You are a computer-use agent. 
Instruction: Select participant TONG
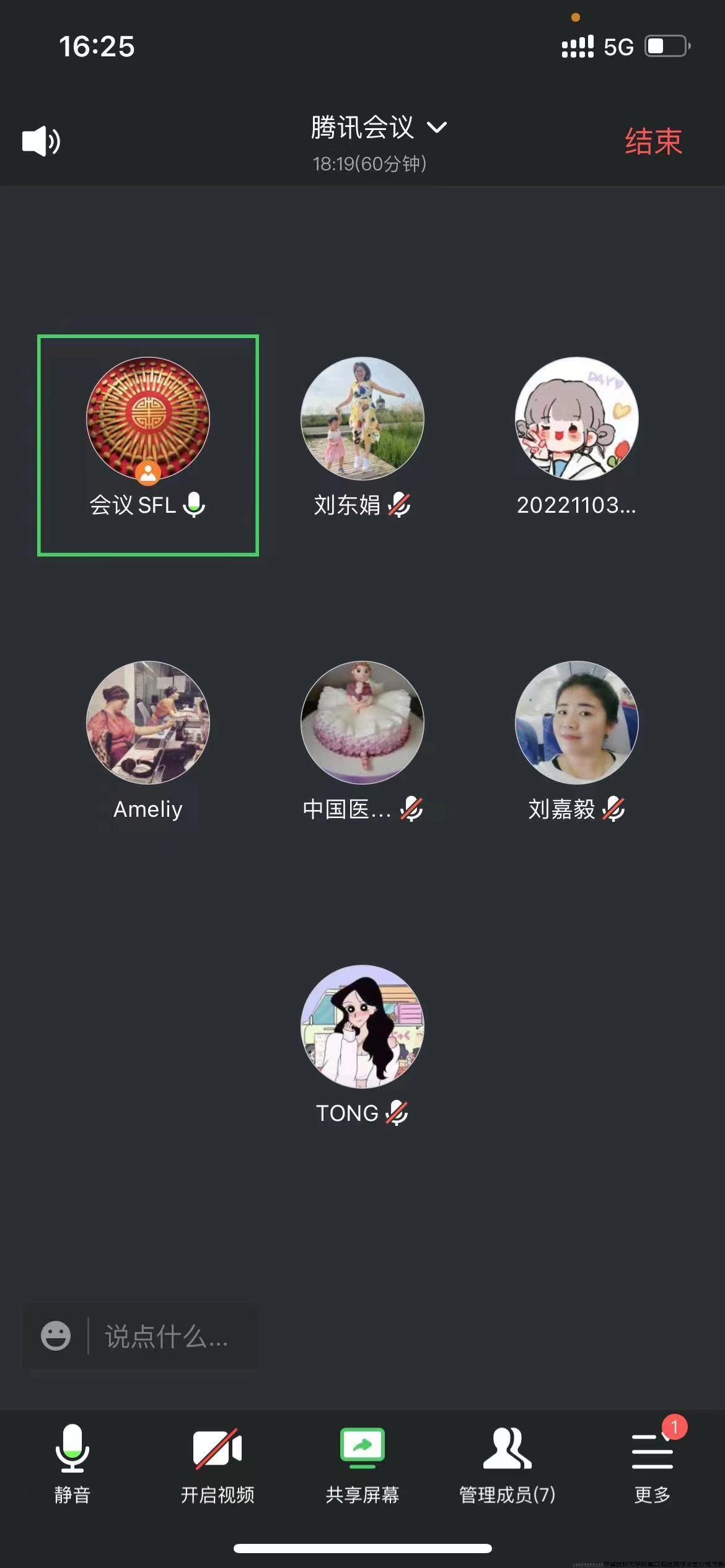click(x=362, y=1026)
